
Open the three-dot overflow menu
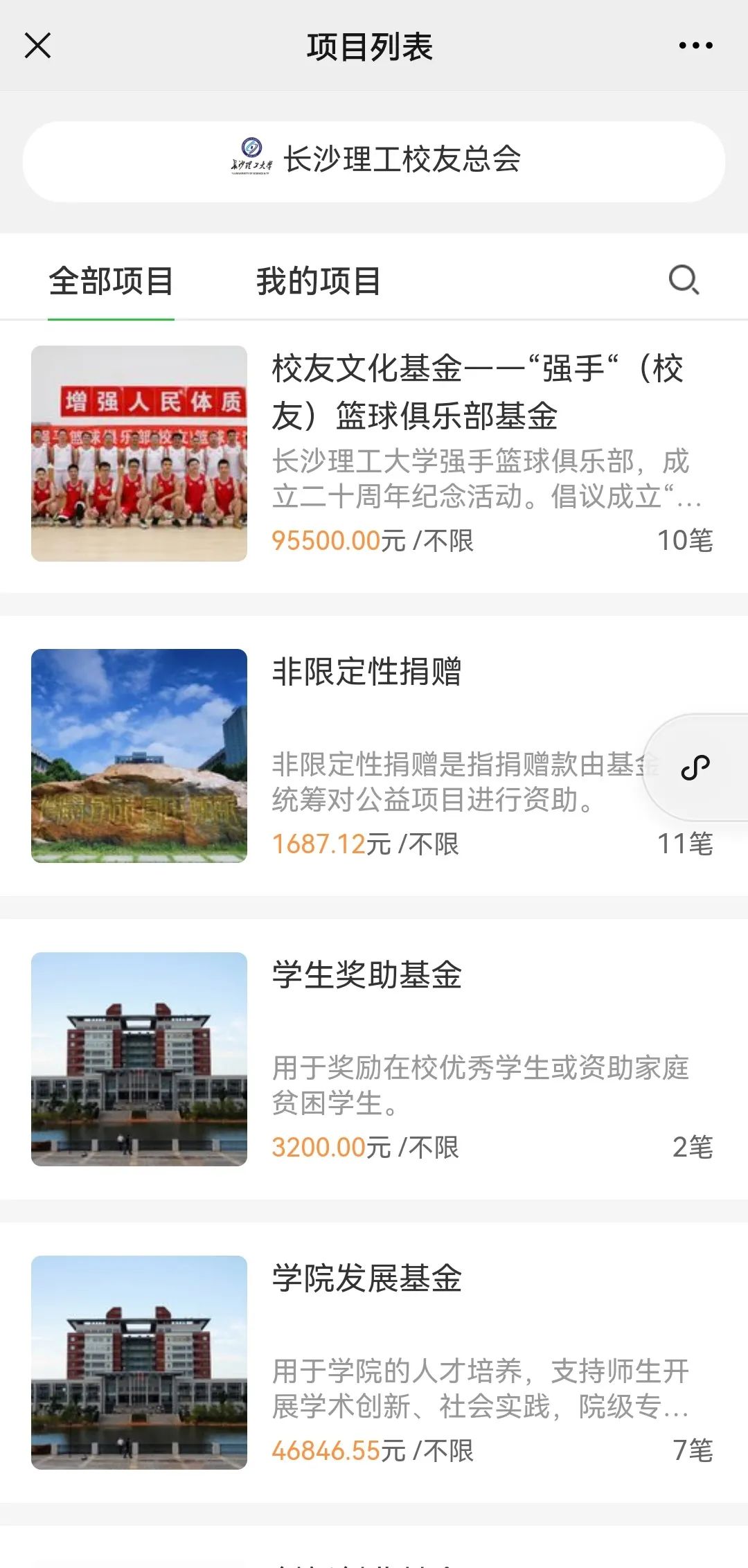point(695,46)
